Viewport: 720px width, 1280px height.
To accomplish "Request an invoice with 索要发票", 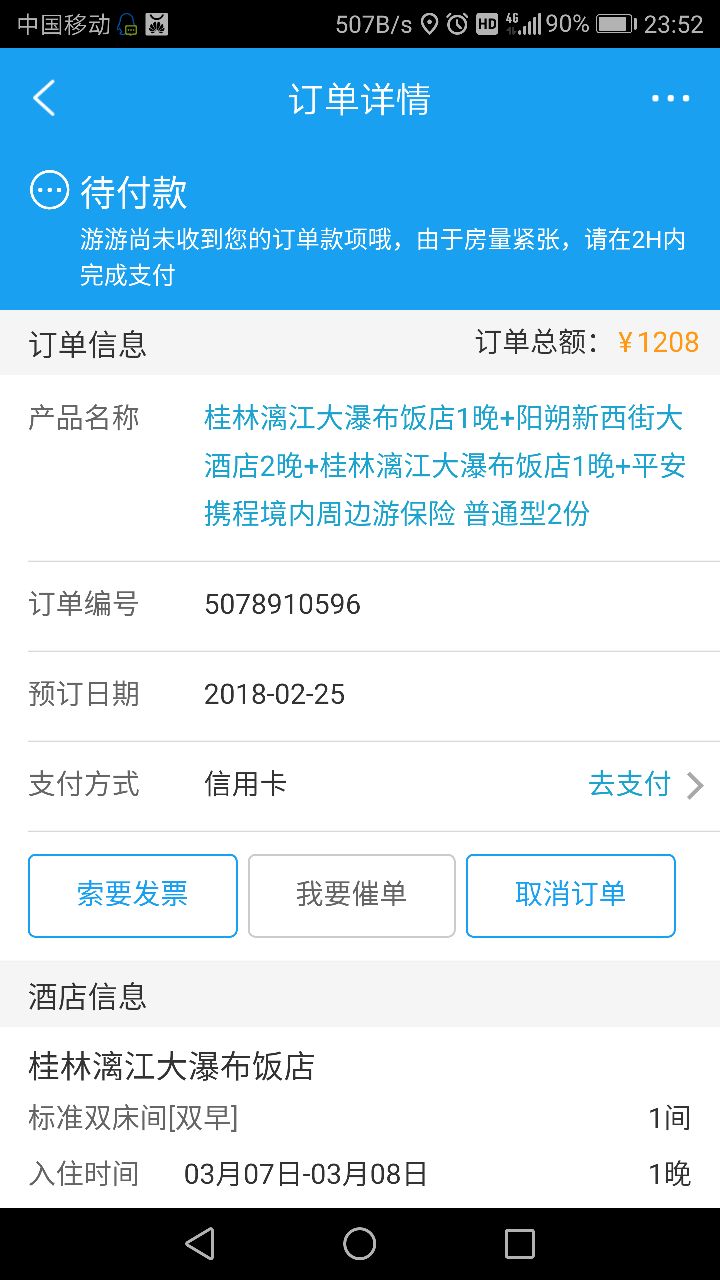I will point(133,895).
